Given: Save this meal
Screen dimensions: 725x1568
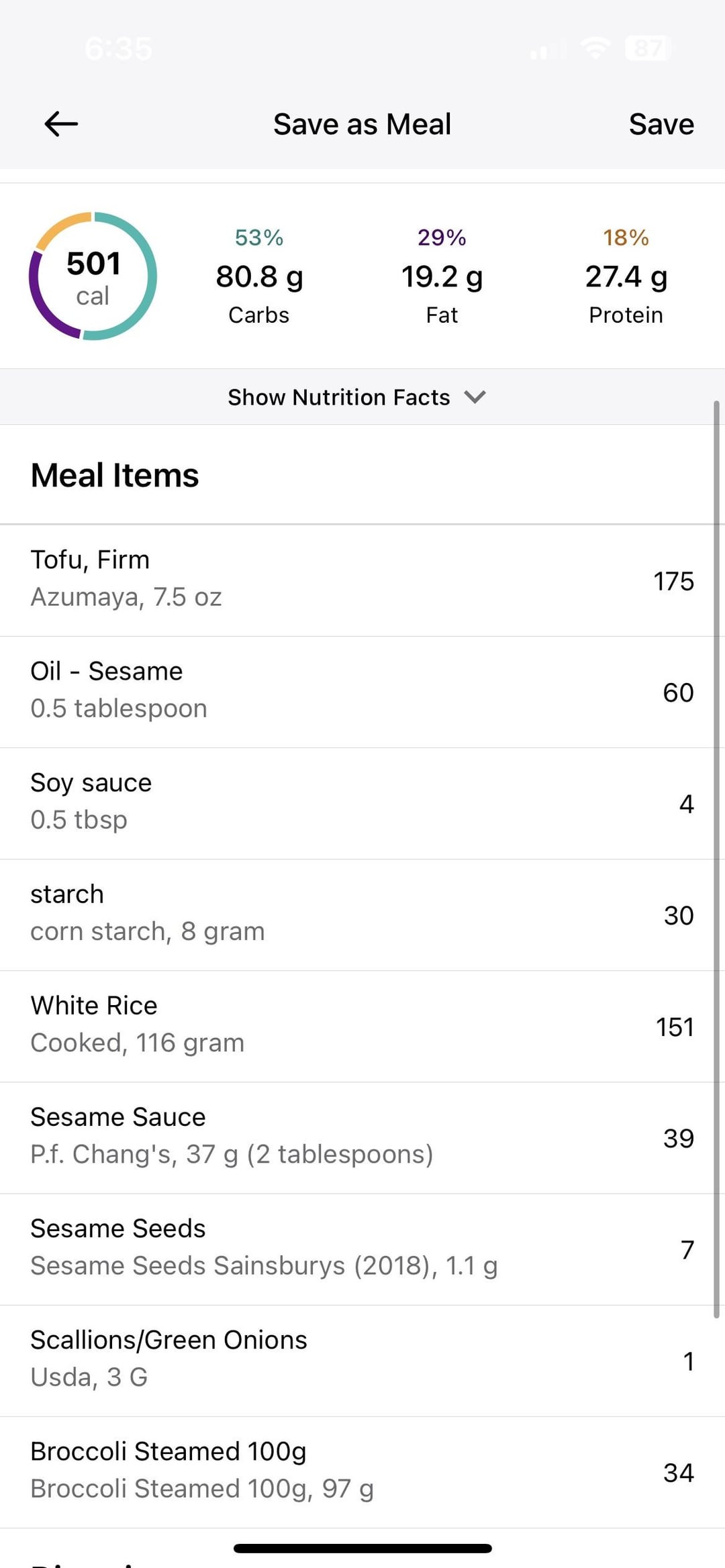Looking at the screenshot, I should click(x=661, y=124).
